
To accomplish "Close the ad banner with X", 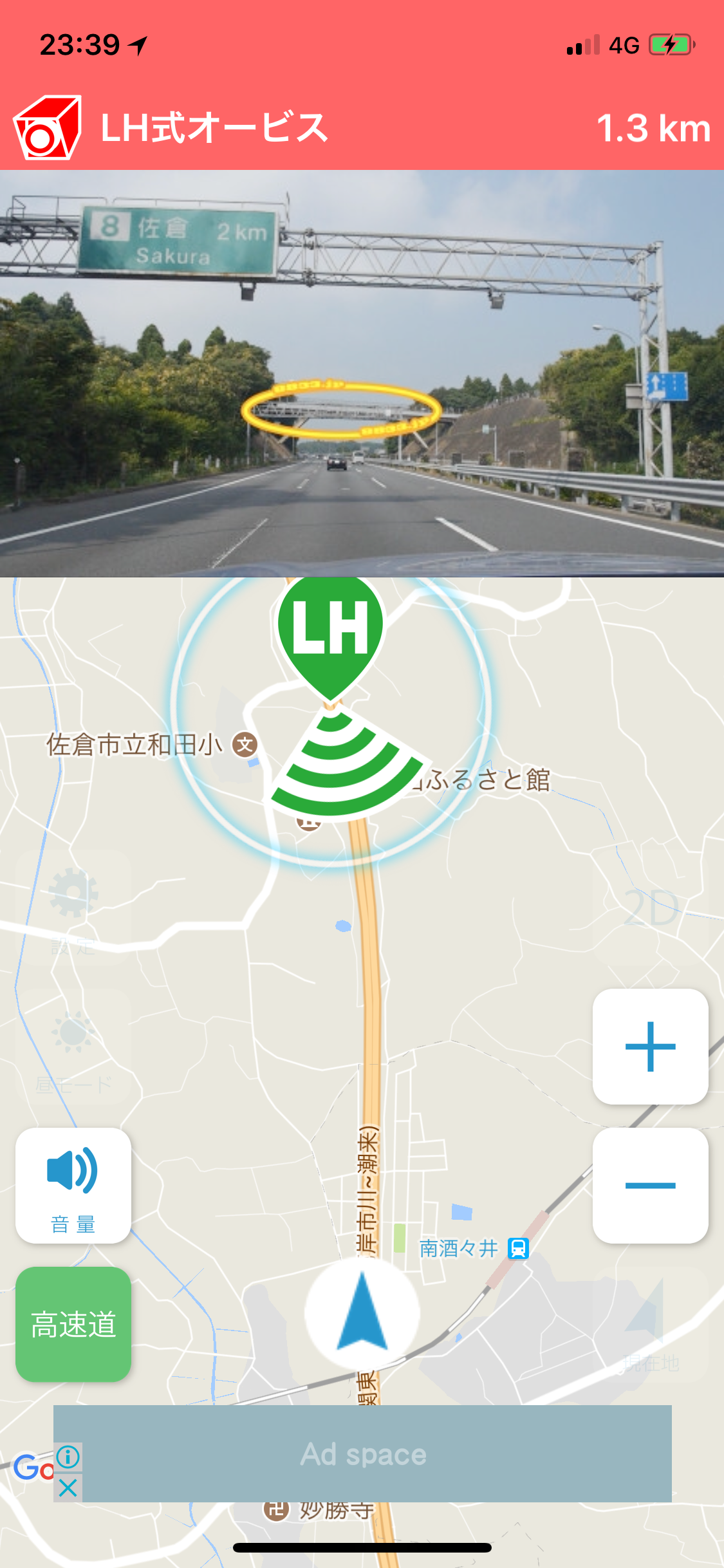I will click(x=68, y=1488).
